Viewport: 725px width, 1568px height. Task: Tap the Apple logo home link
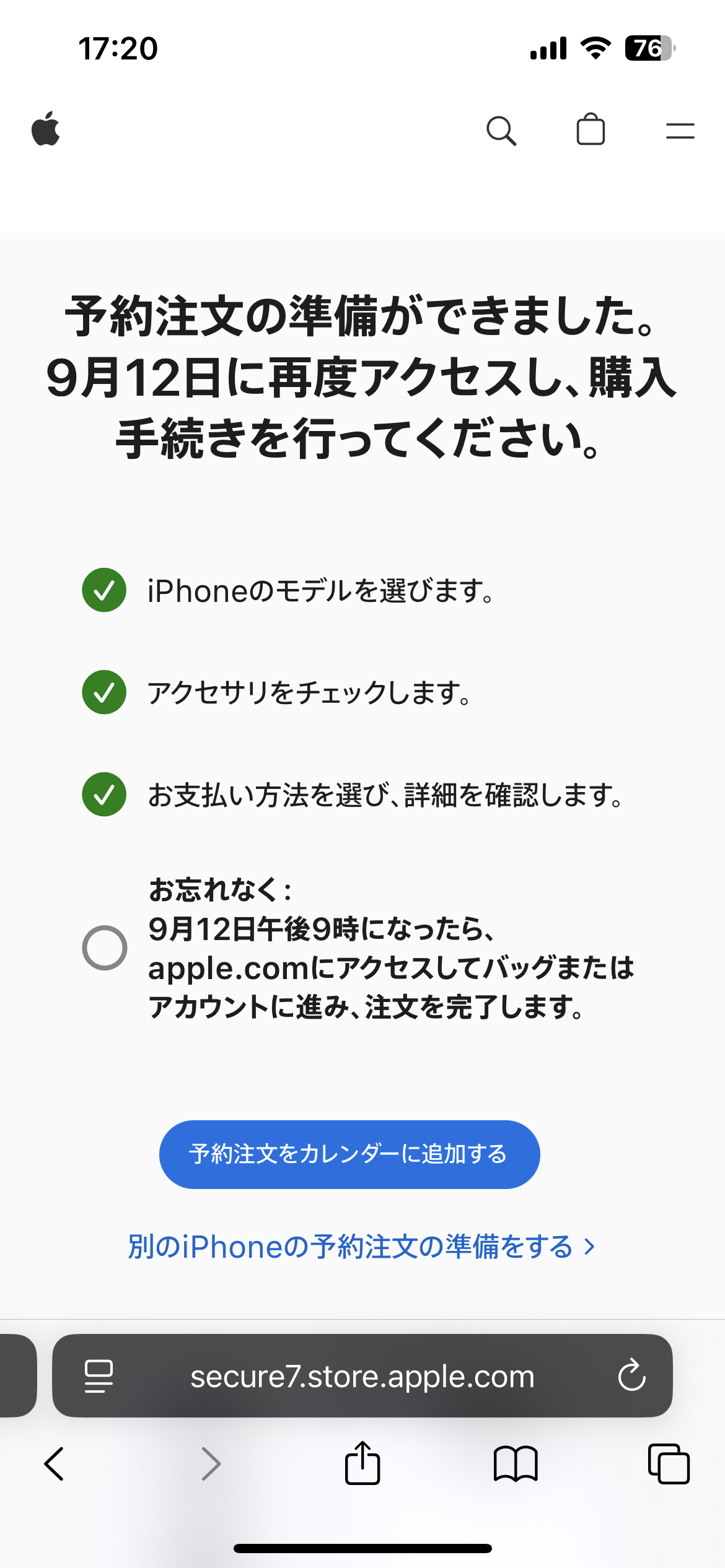46,129
